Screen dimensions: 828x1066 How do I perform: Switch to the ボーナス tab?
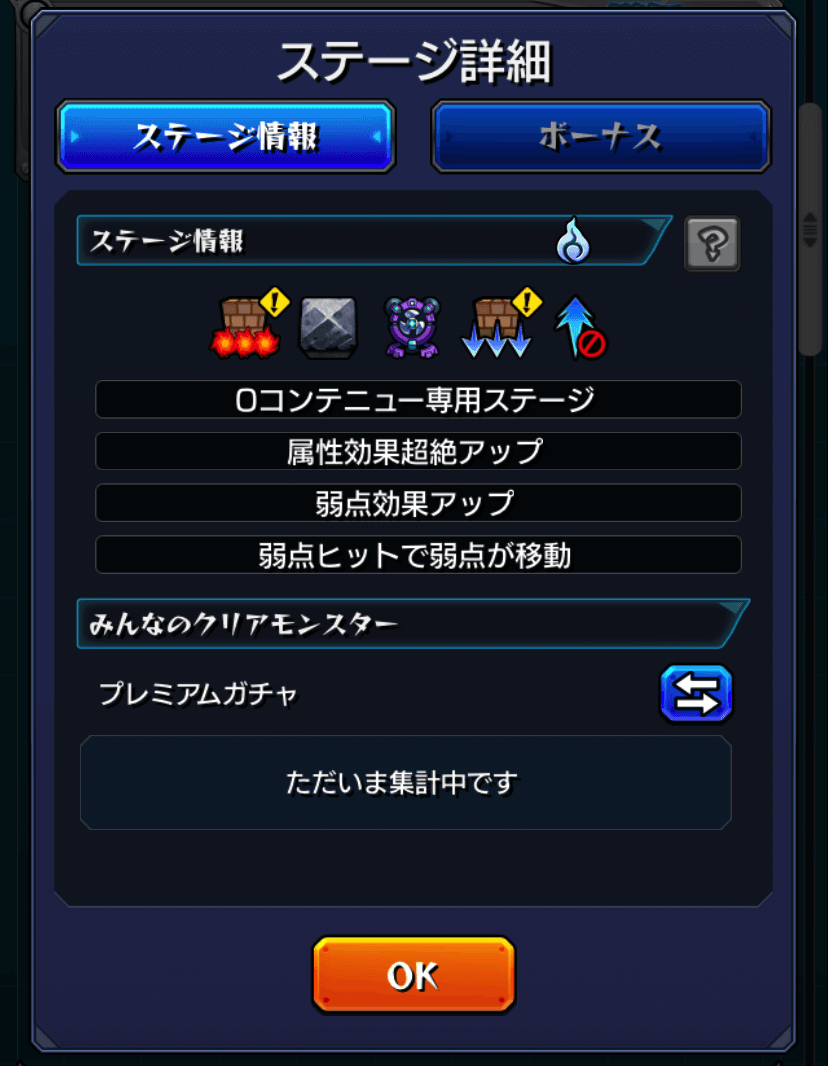tap(601, 136)
